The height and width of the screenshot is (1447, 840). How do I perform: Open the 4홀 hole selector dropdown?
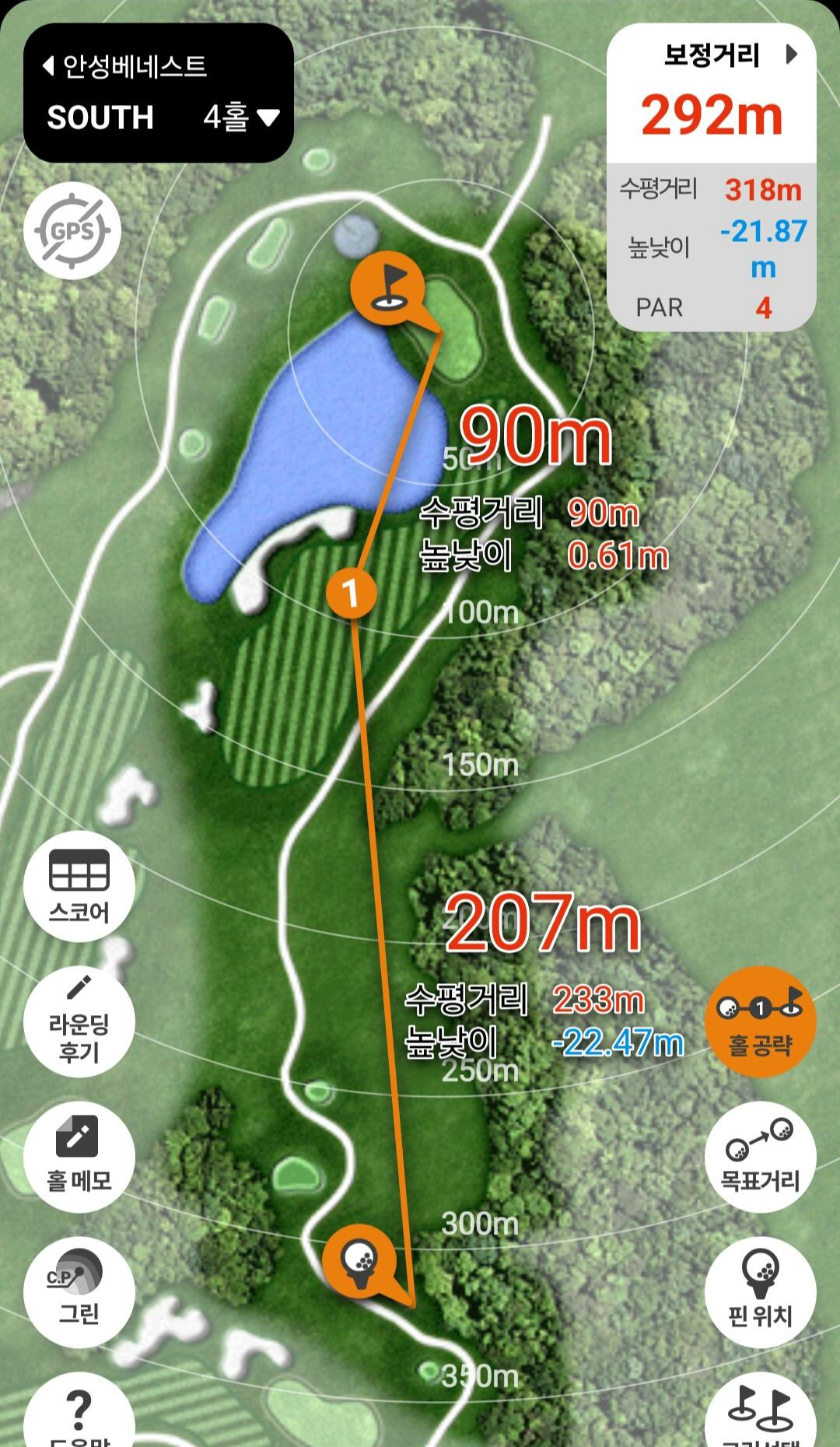[241, 117]
